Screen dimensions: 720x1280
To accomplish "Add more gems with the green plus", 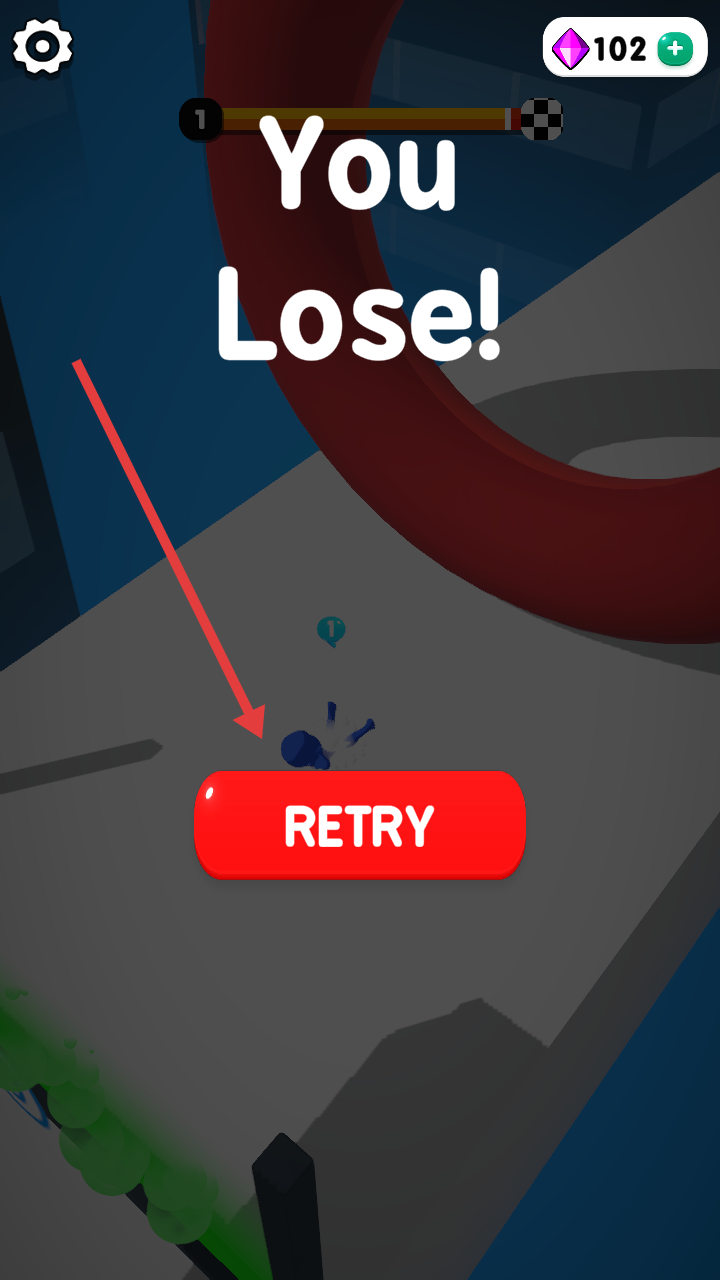I will click(x=676, y=48).
